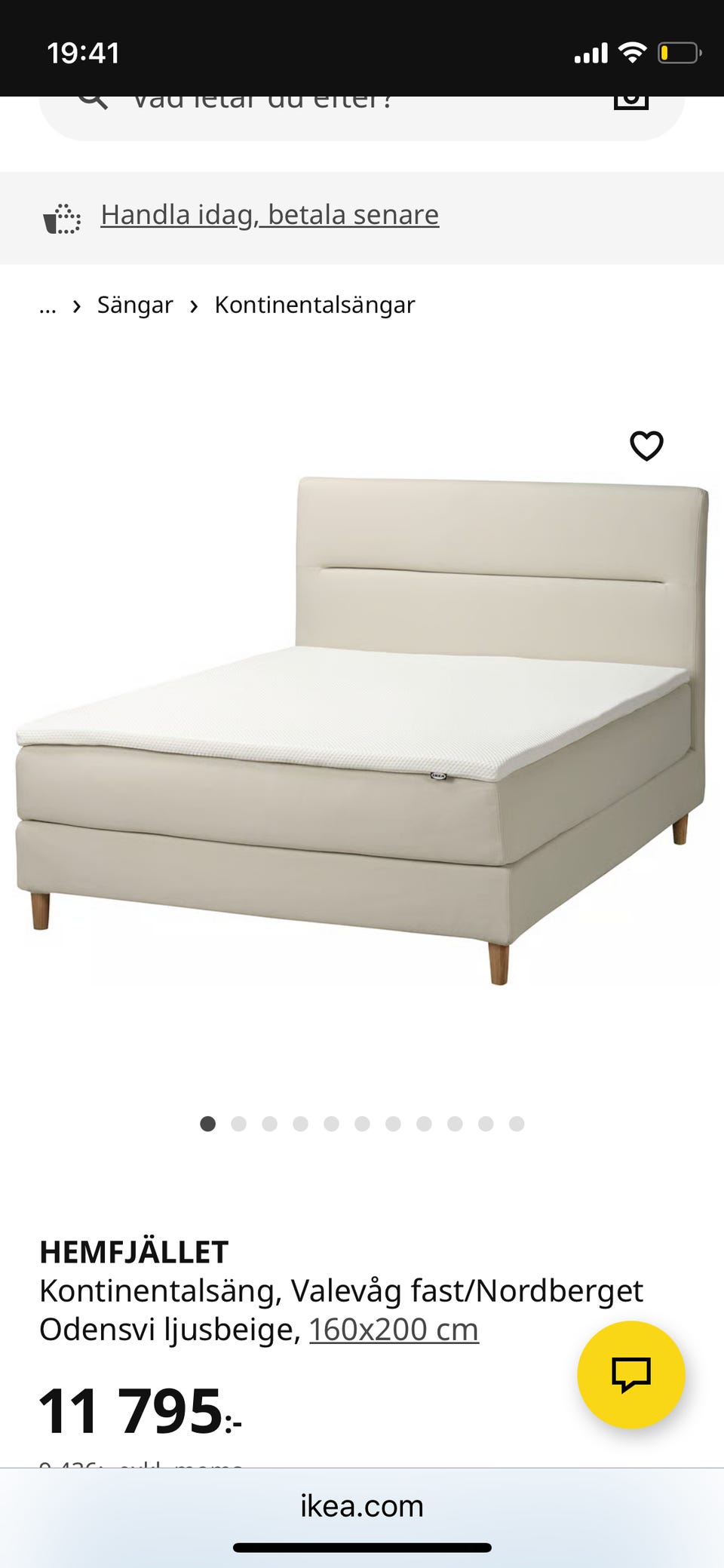Open the 160x200 cm size link
Screen dimensions: 724x1568
394,1329
